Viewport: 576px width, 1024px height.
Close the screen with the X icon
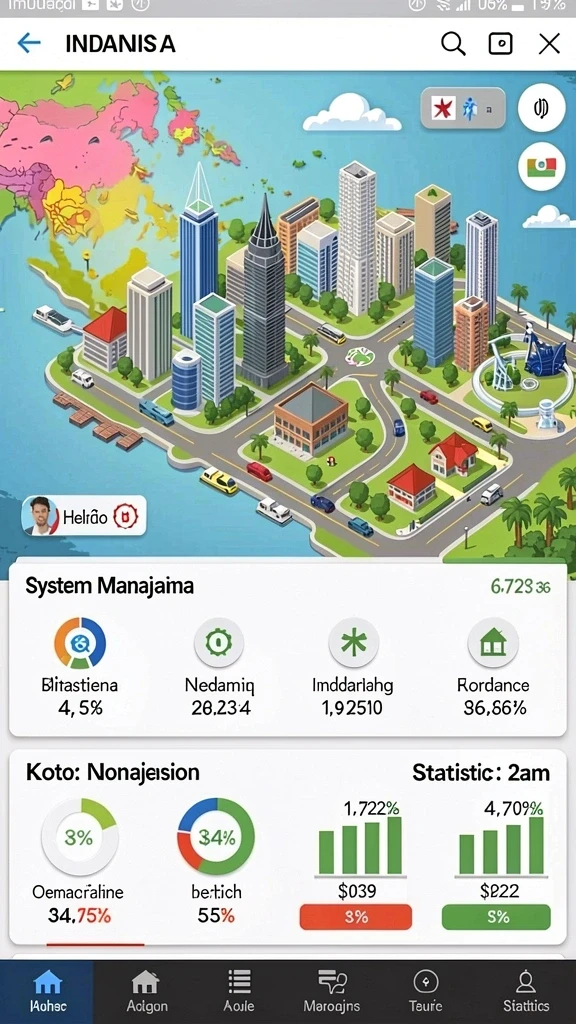549,44
